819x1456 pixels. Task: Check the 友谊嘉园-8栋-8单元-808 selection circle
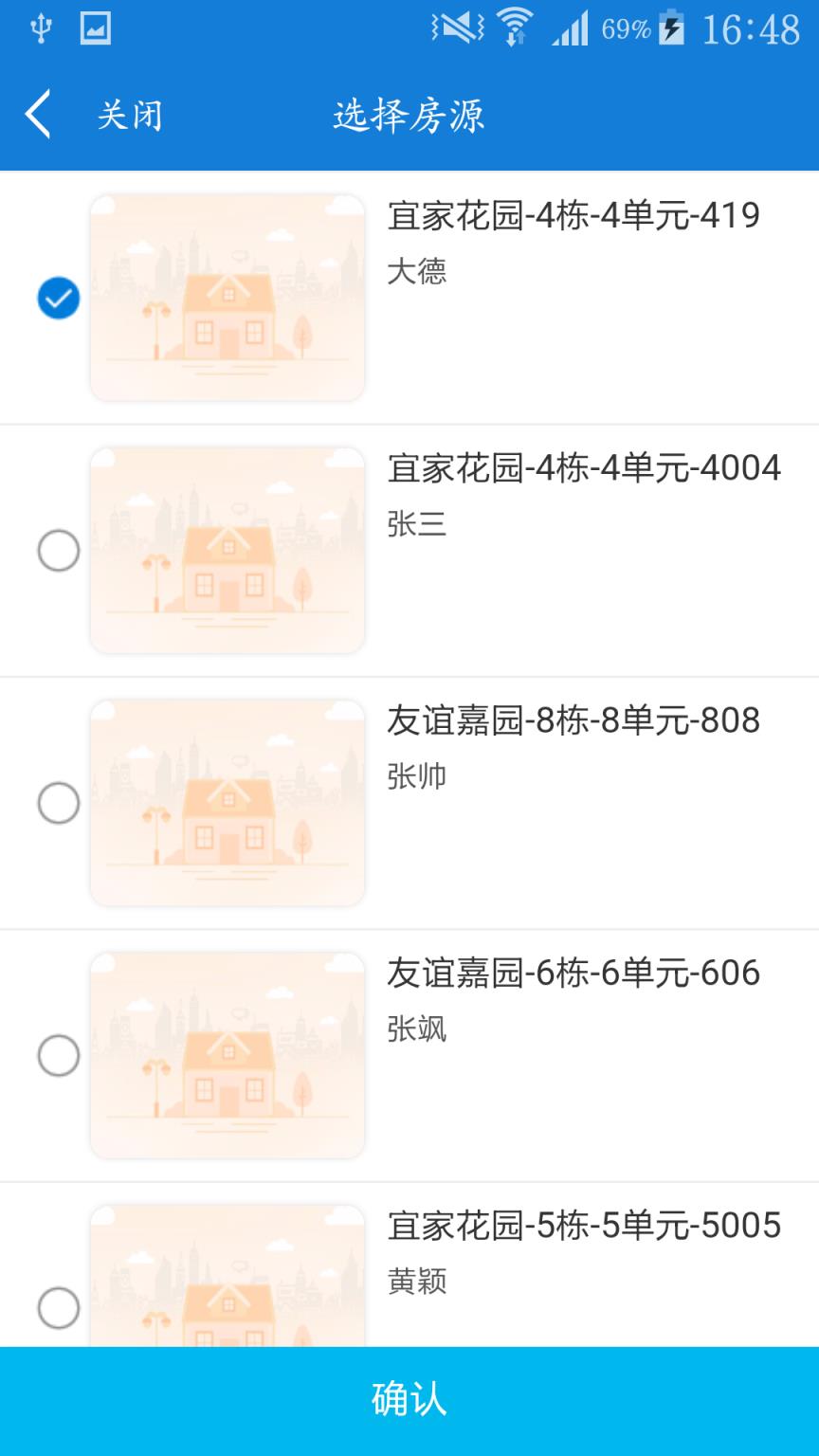58,803
